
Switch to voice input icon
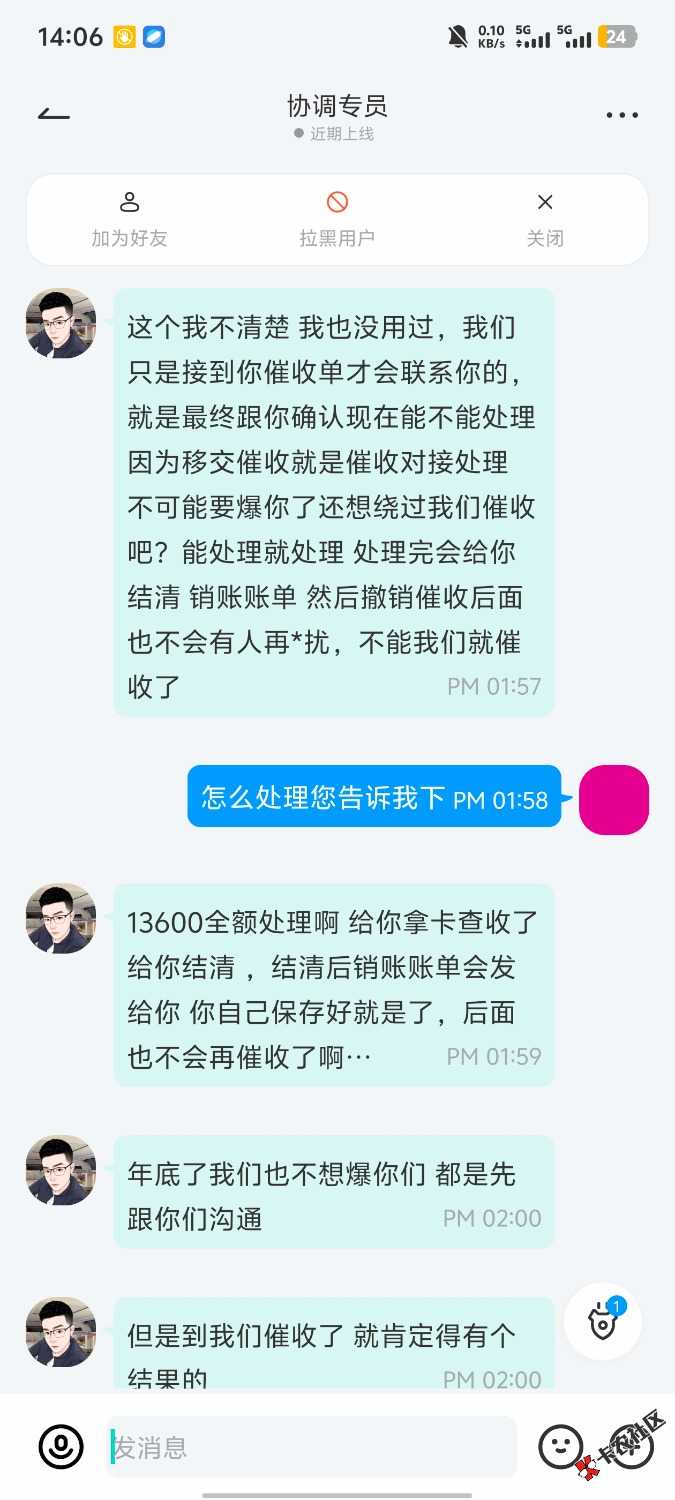tap(61, 1446)
